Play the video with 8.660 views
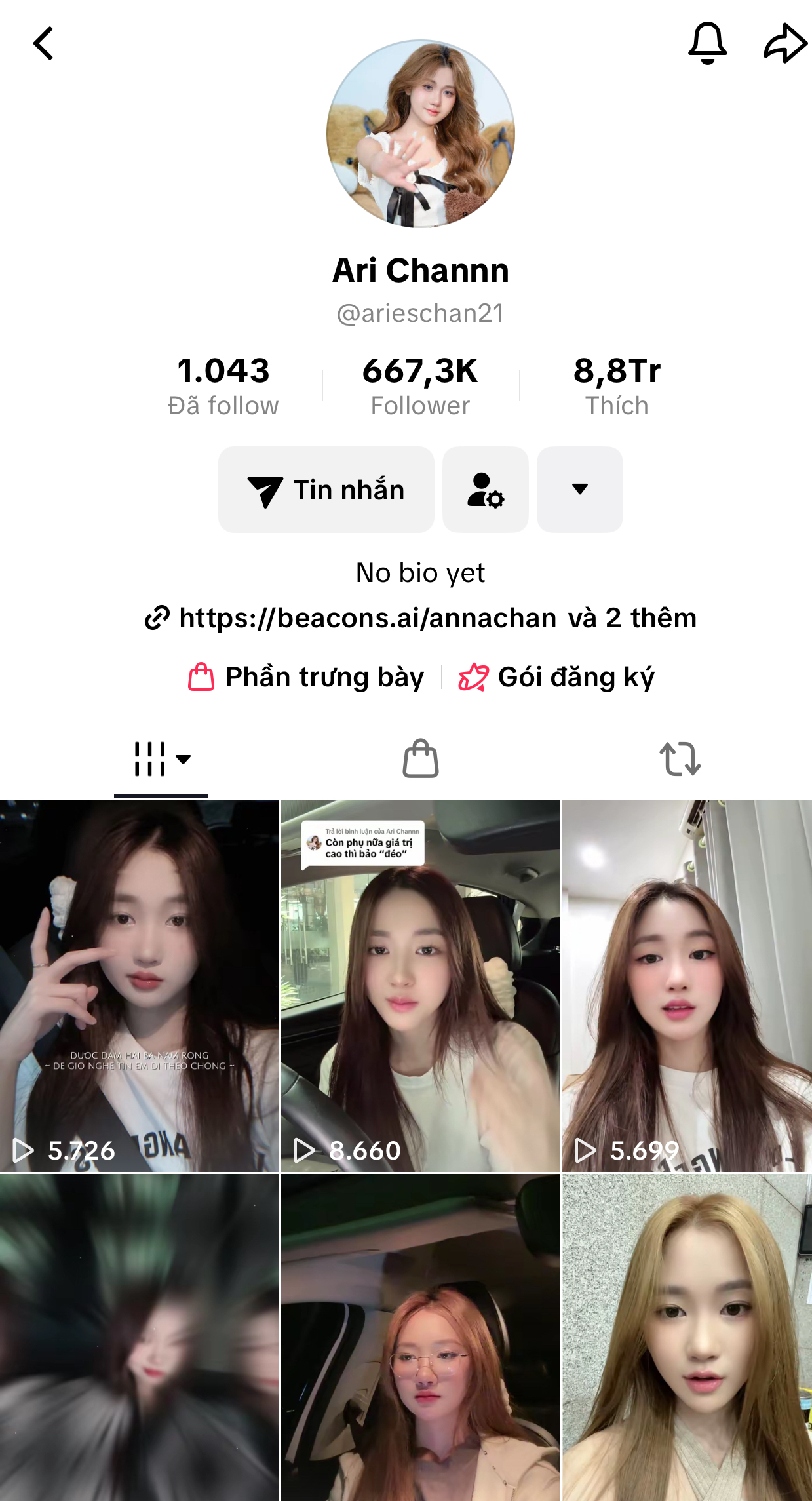Image resolution: width=812 pixels, height=1501 pixels. point(420,985)
